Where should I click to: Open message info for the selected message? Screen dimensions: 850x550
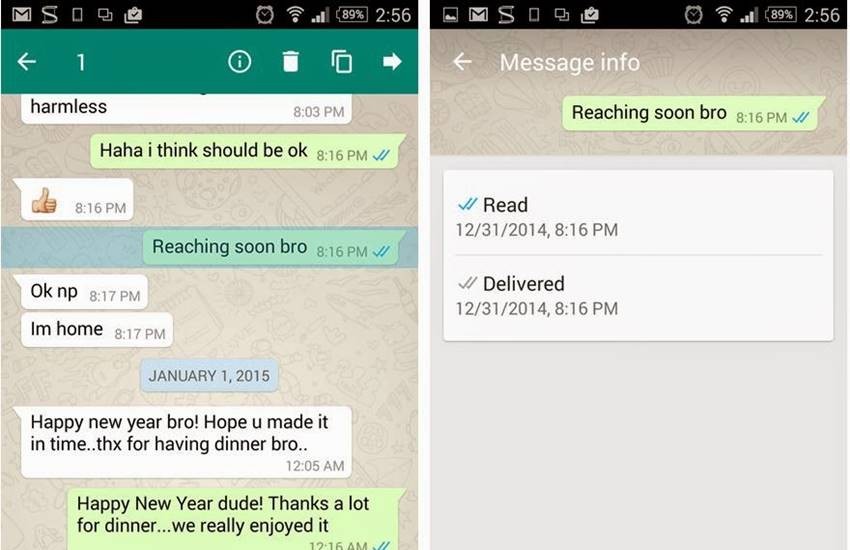[239, 62]
